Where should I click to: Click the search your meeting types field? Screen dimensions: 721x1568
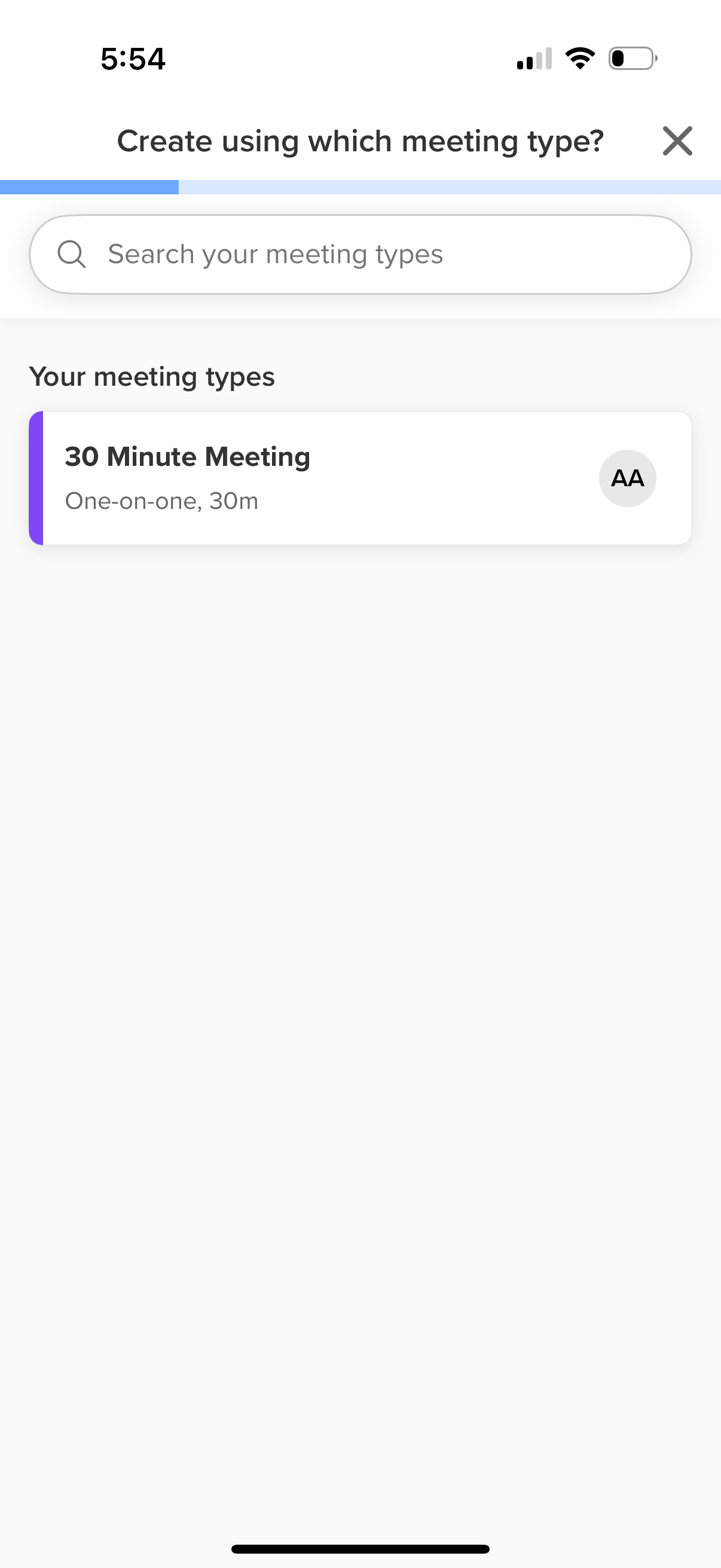click(360, 254)
